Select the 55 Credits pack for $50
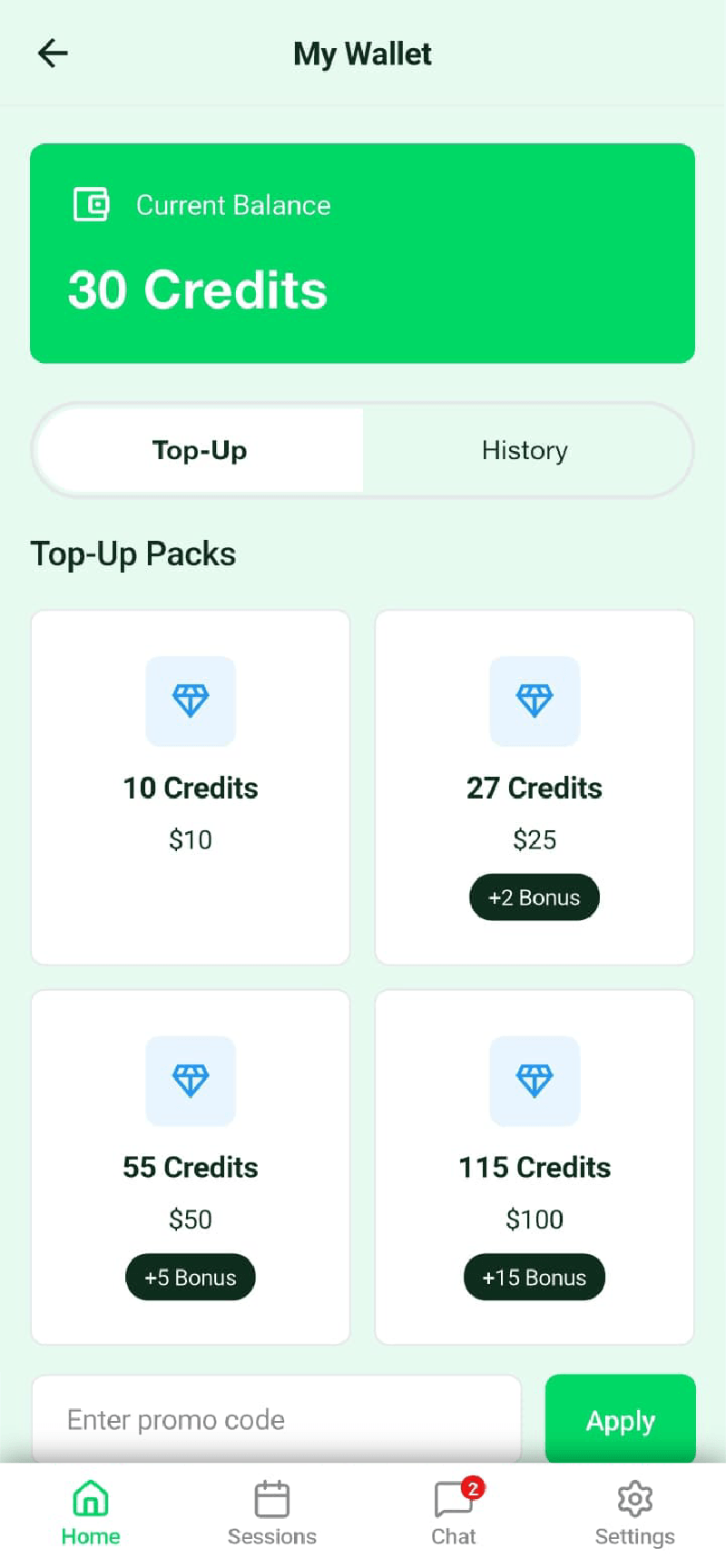Viewport: 726px width, 1568px height. [x=191, y=1167]
